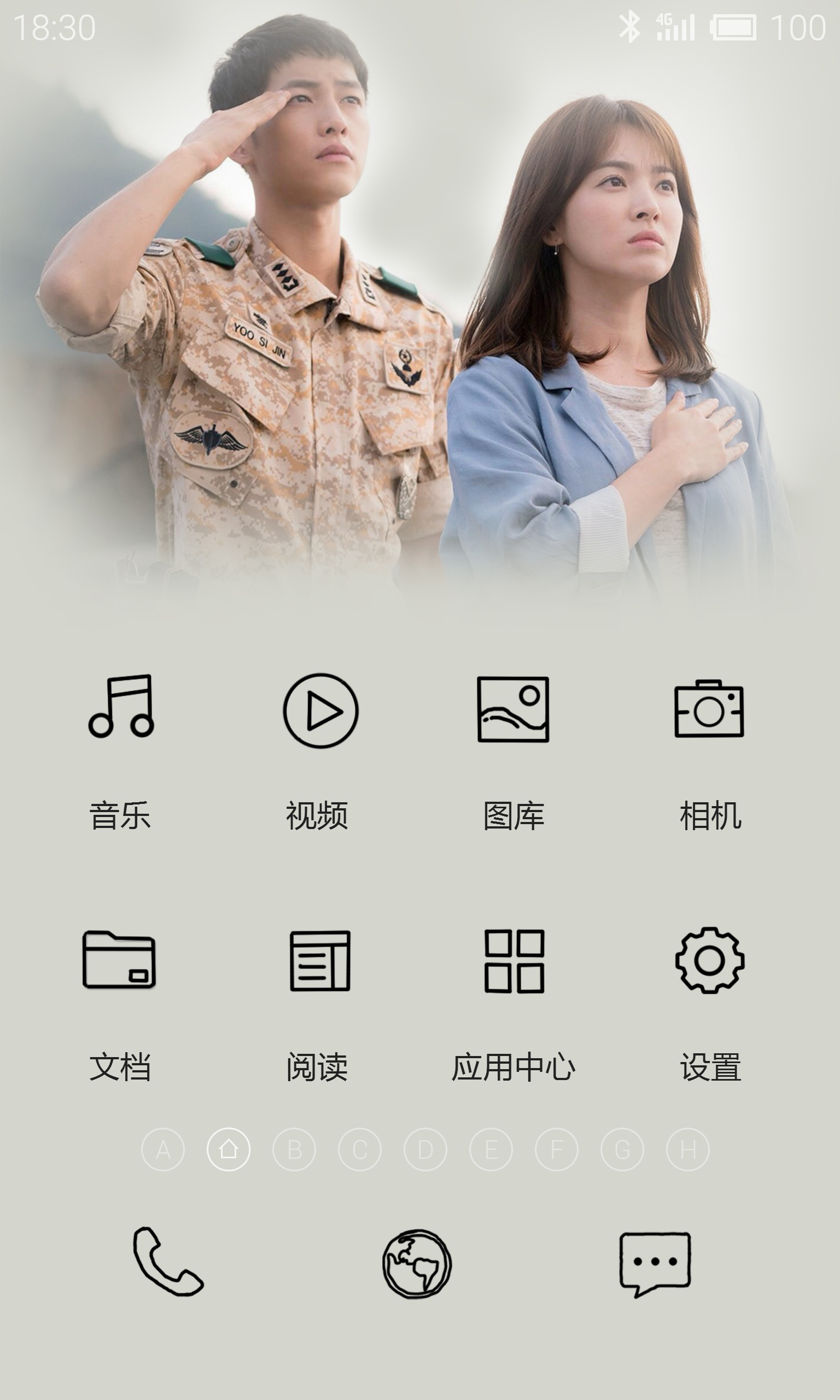
Task: Jump to page B indicator
Action: click(x=294, y=1150)
